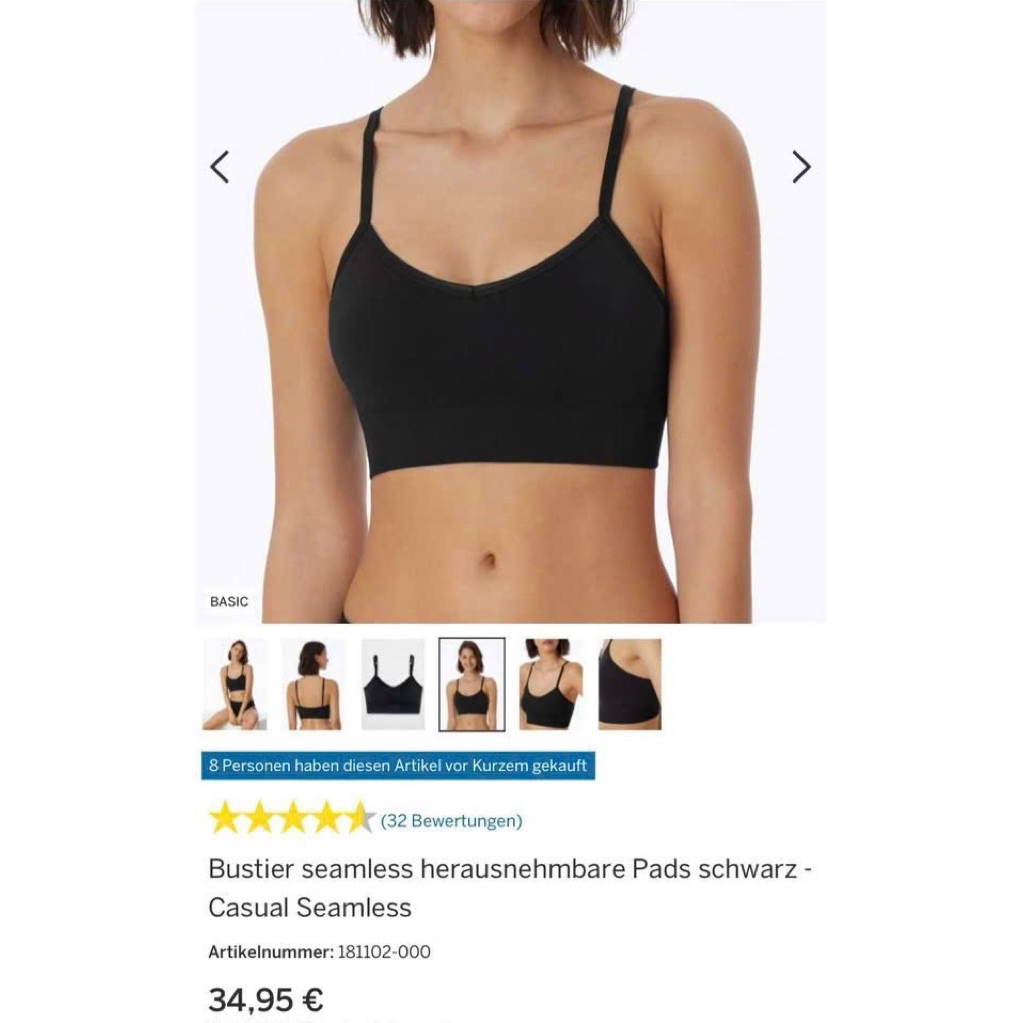Select the flat product shot thumbnail
1023x1023 pixels.
[392, 684]
